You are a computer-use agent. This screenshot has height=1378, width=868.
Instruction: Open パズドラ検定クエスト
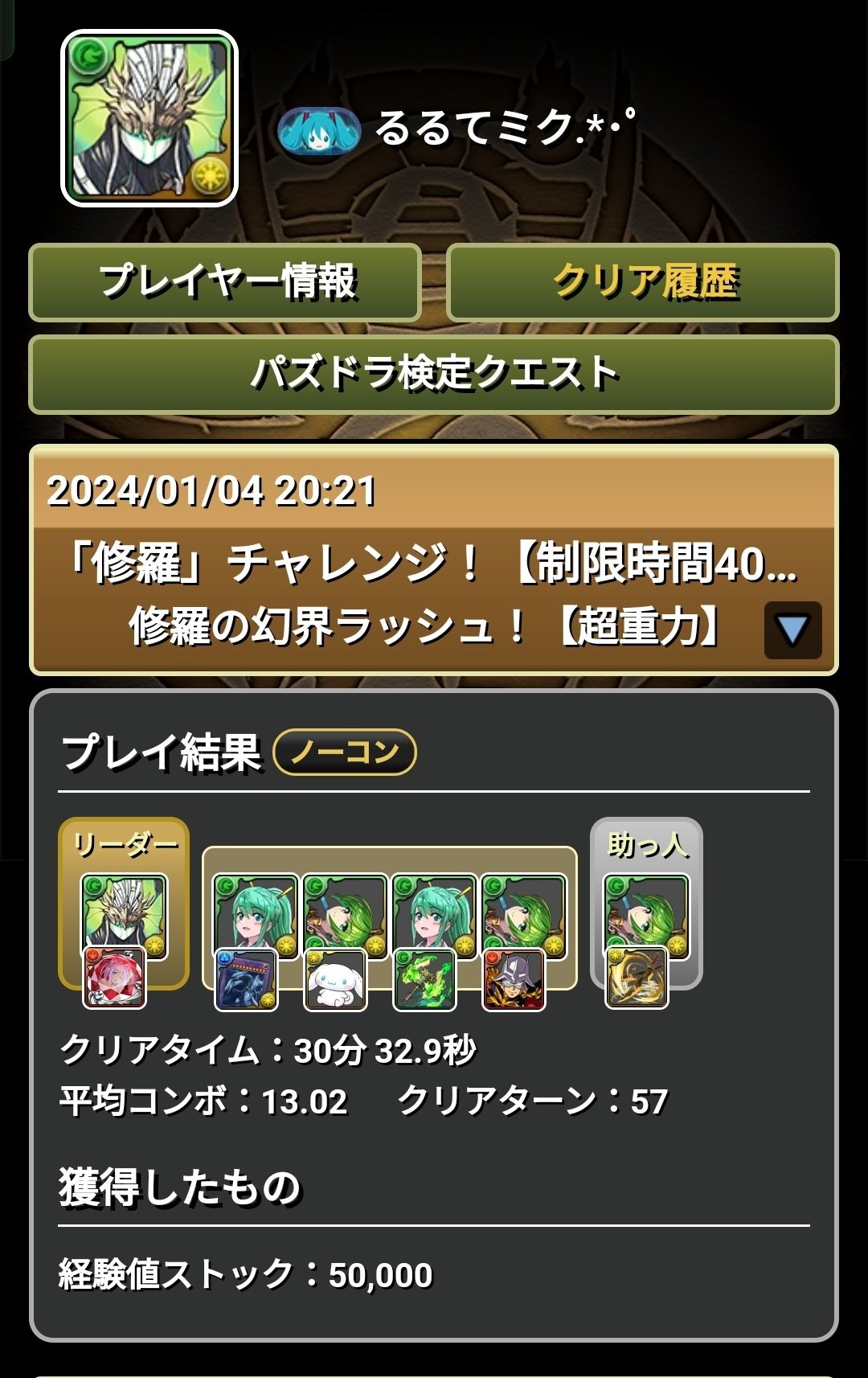(434, 374)
